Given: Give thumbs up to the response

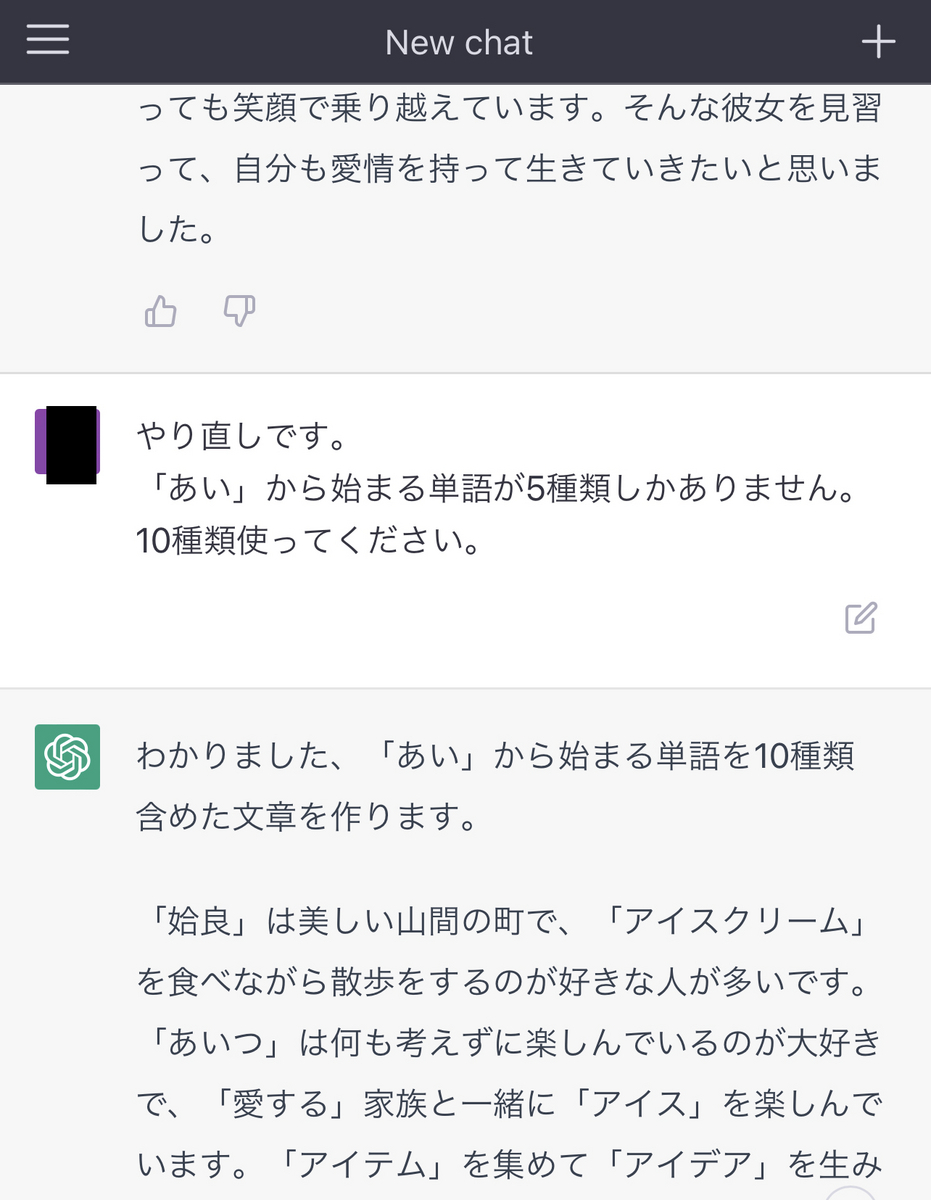Looking at the screenshot, I should 161,312.
